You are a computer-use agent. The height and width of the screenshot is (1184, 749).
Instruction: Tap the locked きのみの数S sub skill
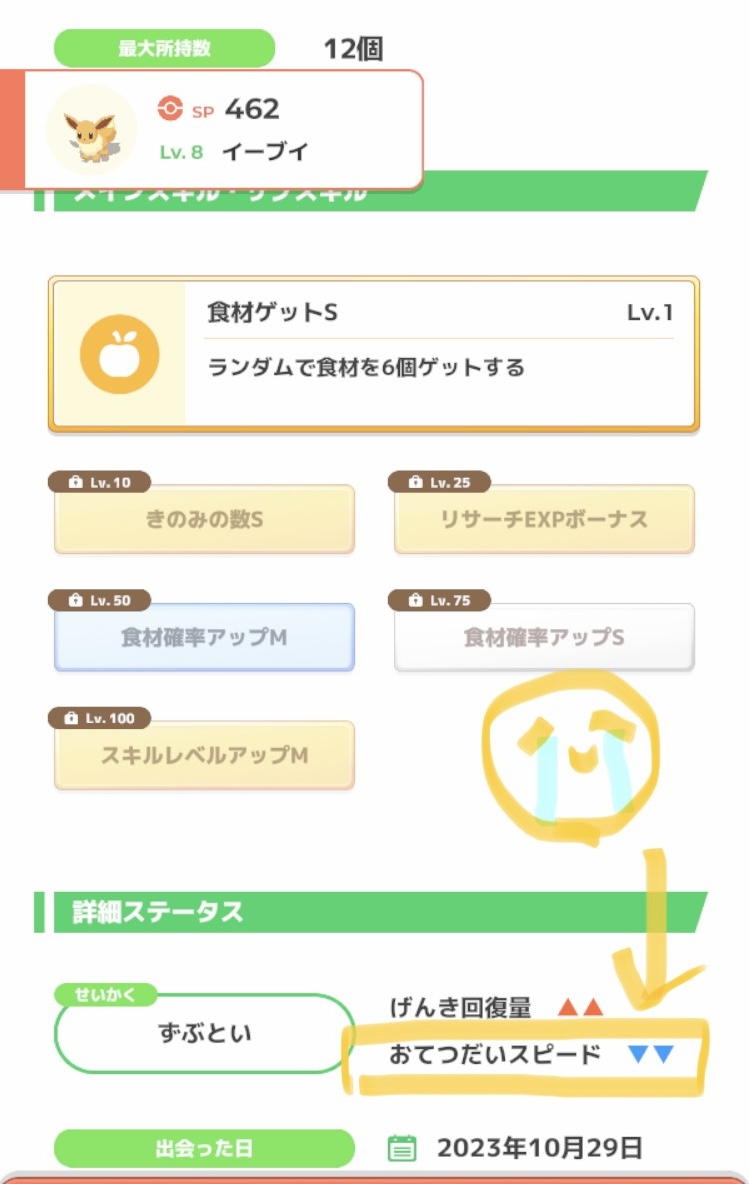click(204, 519)
